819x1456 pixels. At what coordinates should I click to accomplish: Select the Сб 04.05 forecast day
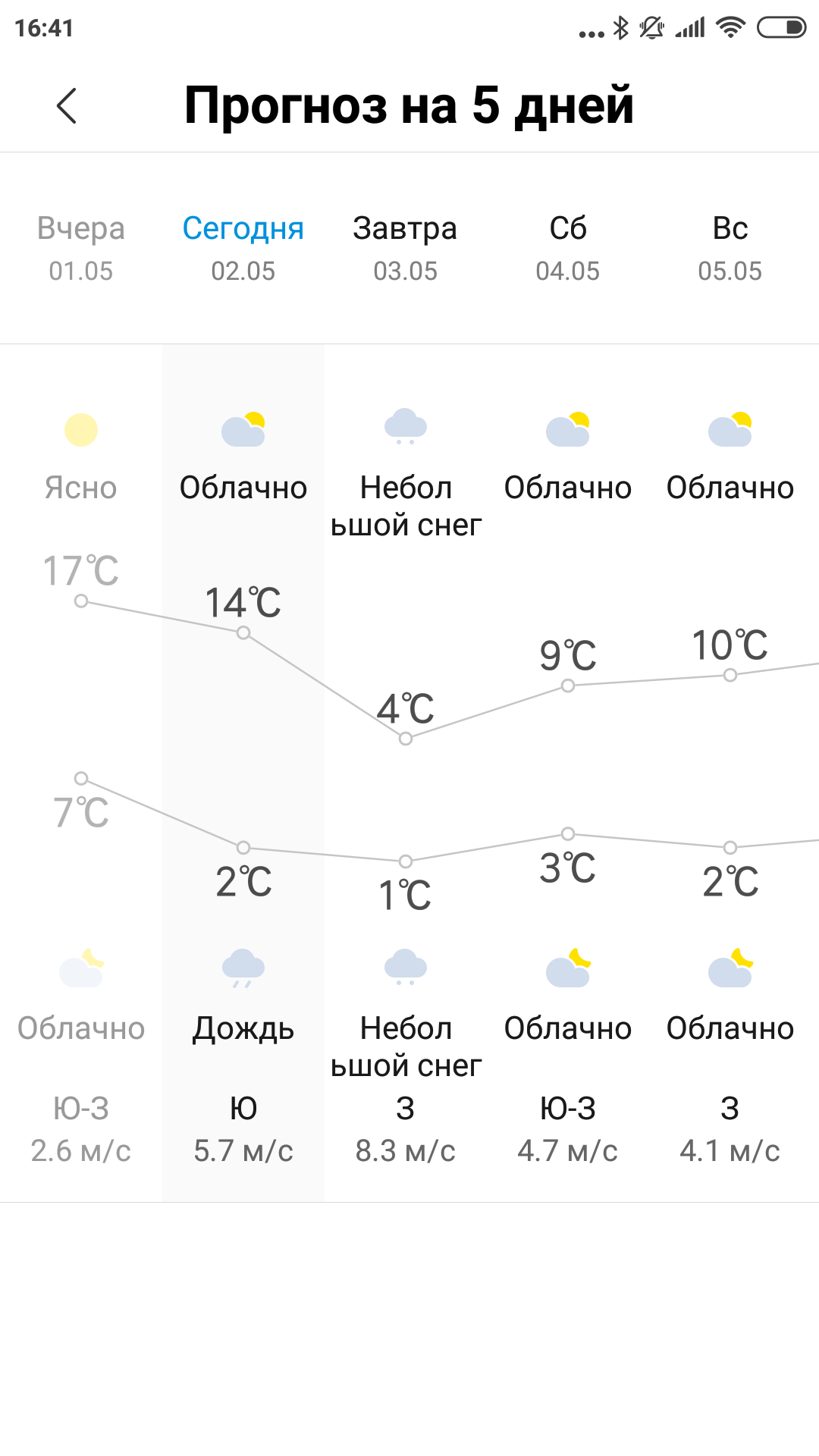coord(568,246)
